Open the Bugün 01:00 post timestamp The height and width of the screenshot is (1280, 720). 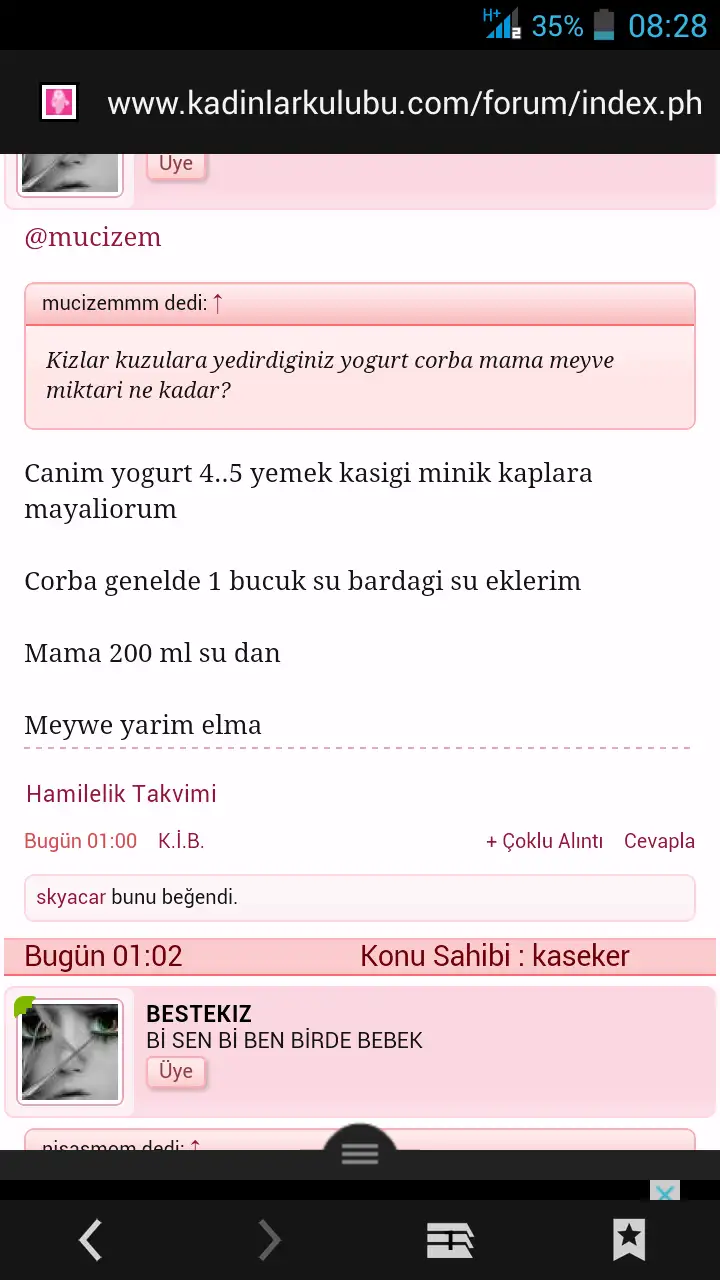point(80,841)
